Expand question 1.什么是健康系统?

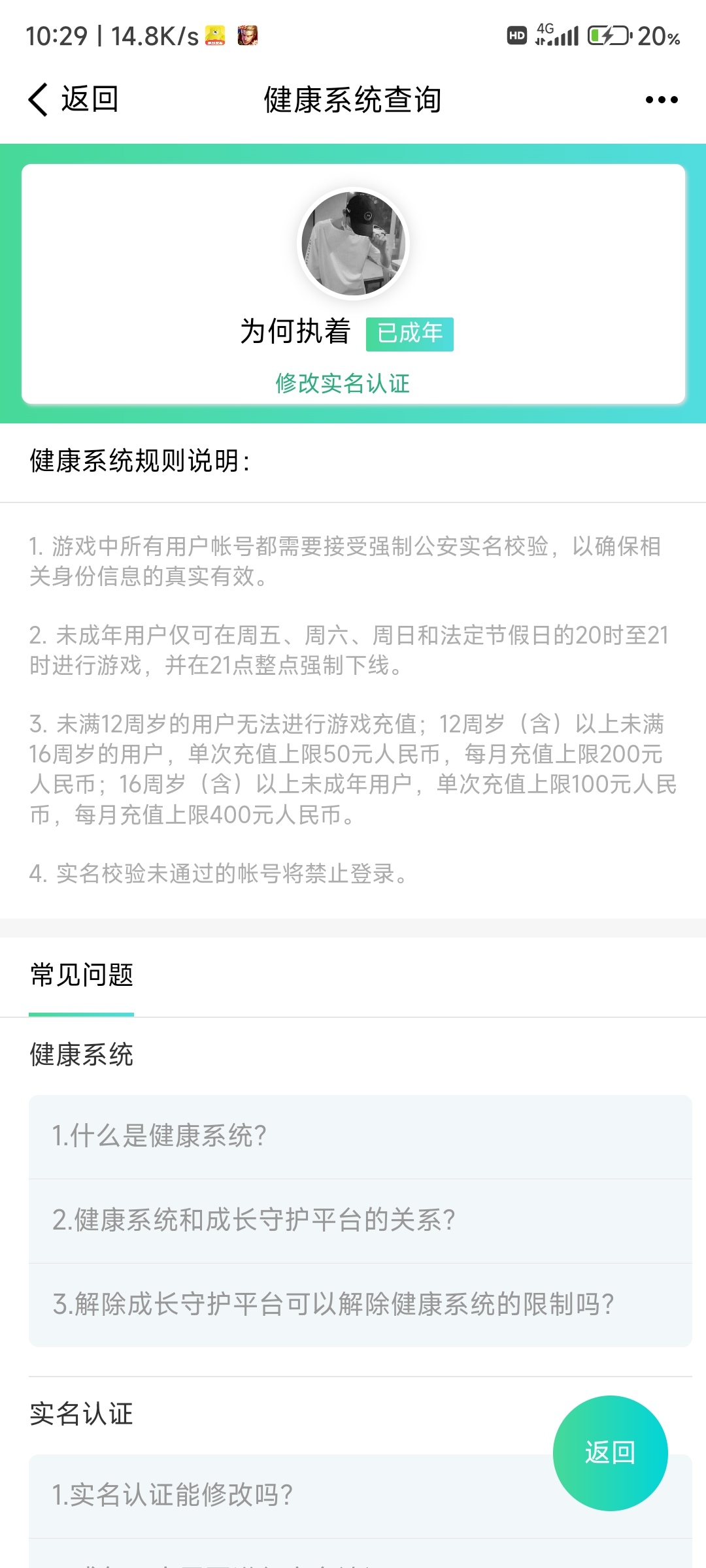coord(360,1137)
